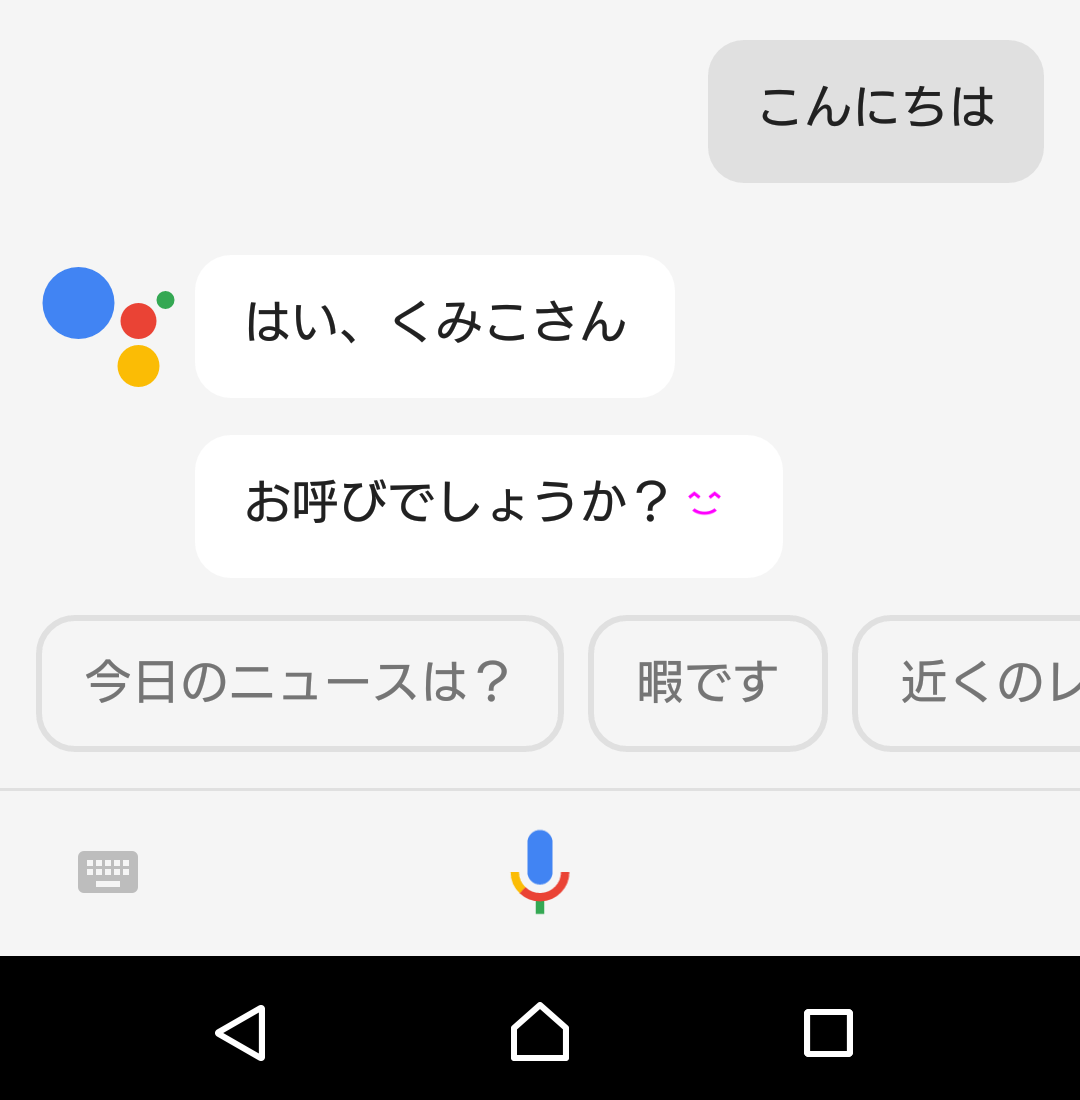Open the recent apps view
This screenshot has height=1100, width=1080.
pyautogui.click(x=828, y=1033)
